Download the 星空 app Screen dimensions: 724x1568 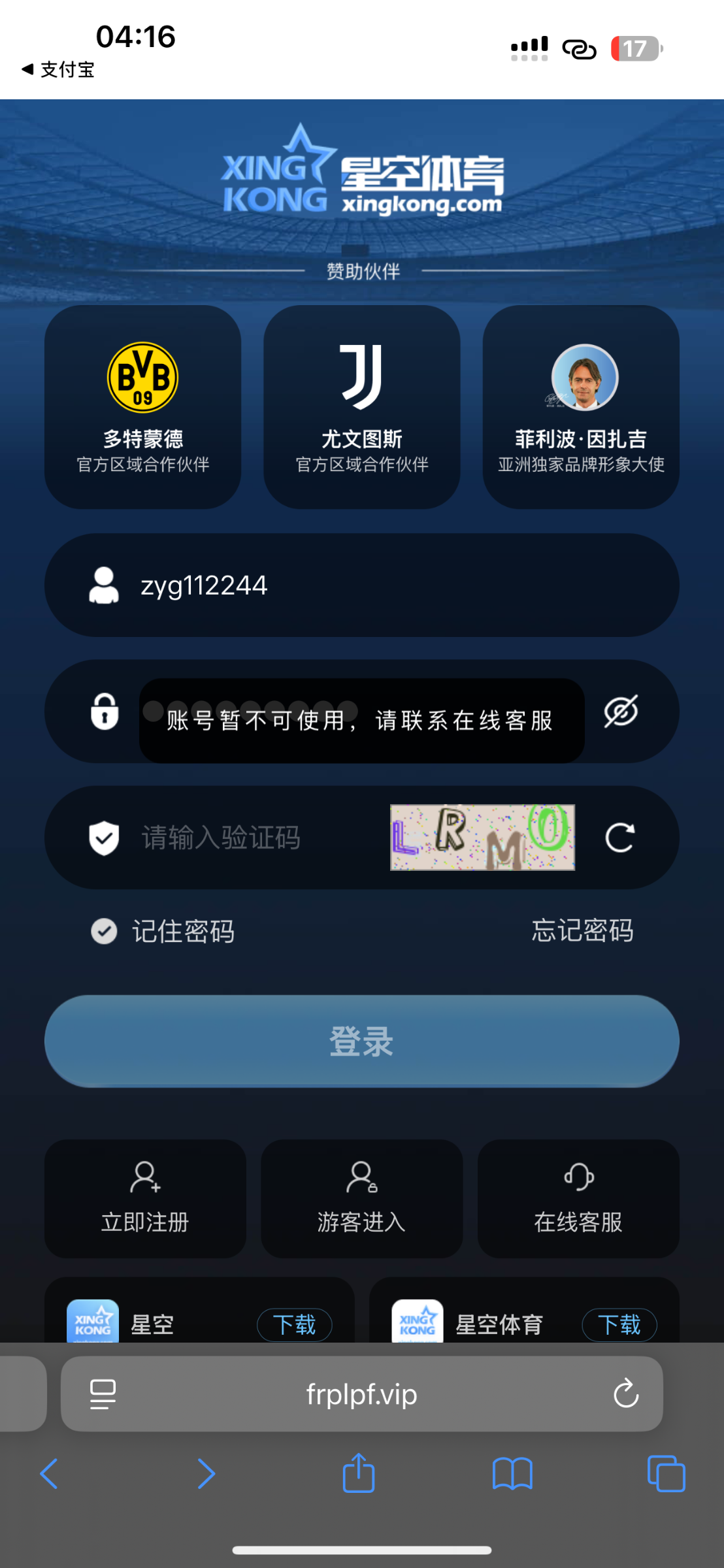pos(294,1325)
